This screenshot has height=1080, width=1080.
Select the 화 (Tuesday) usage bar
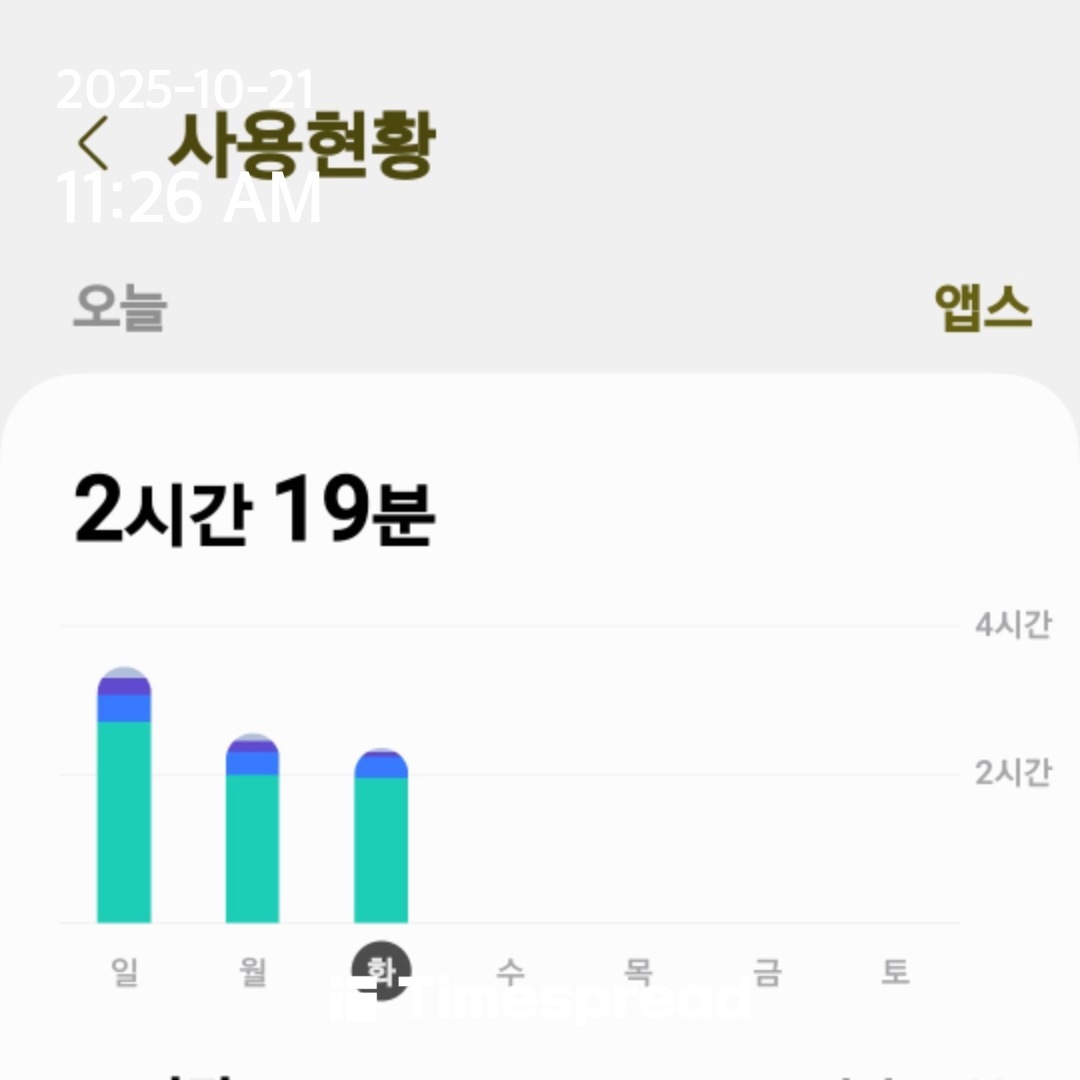tap(381, 840)
